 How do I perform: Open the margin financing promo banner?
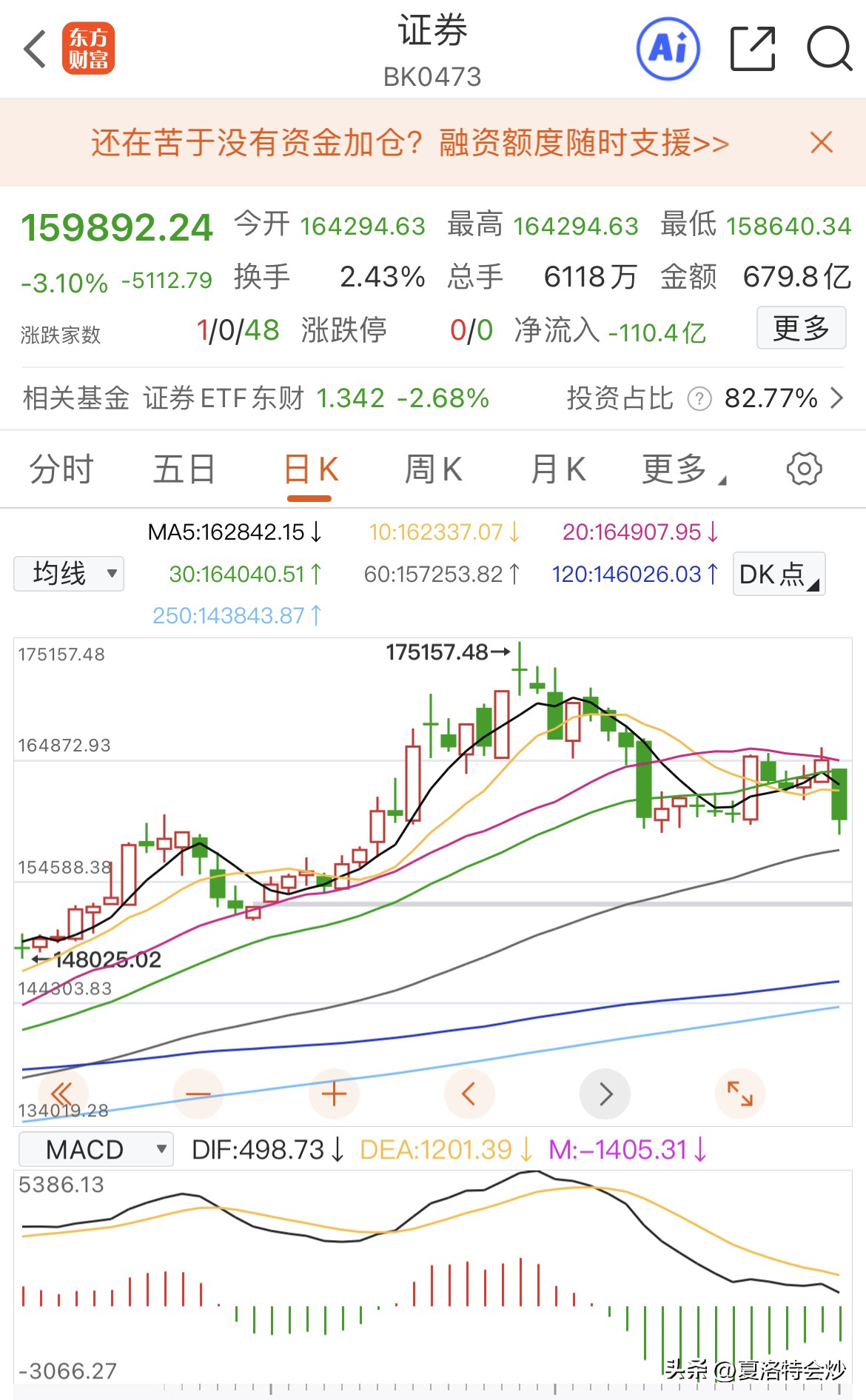(x=409, y=143)
